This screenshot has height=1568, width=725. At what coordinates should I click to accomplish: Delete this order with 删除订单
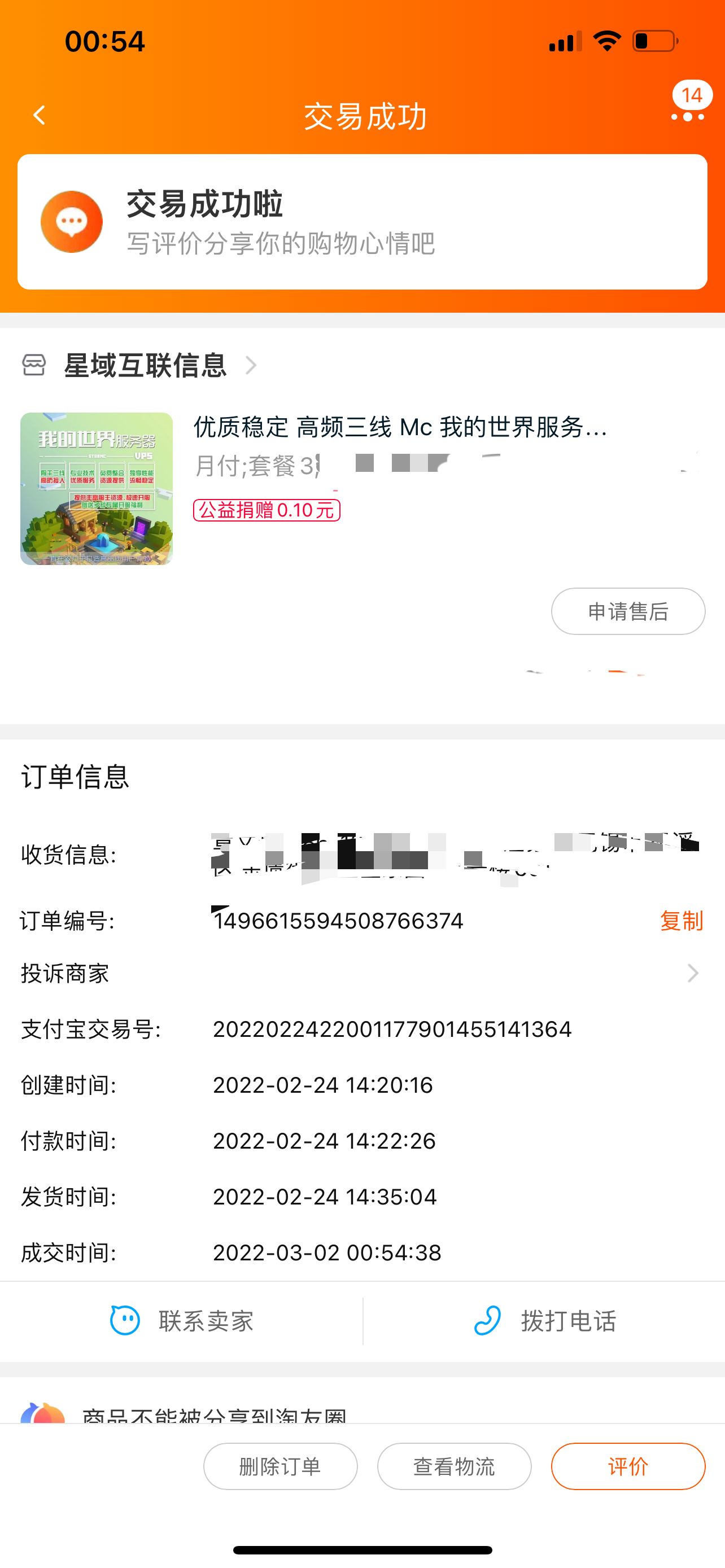(280, 1466)
